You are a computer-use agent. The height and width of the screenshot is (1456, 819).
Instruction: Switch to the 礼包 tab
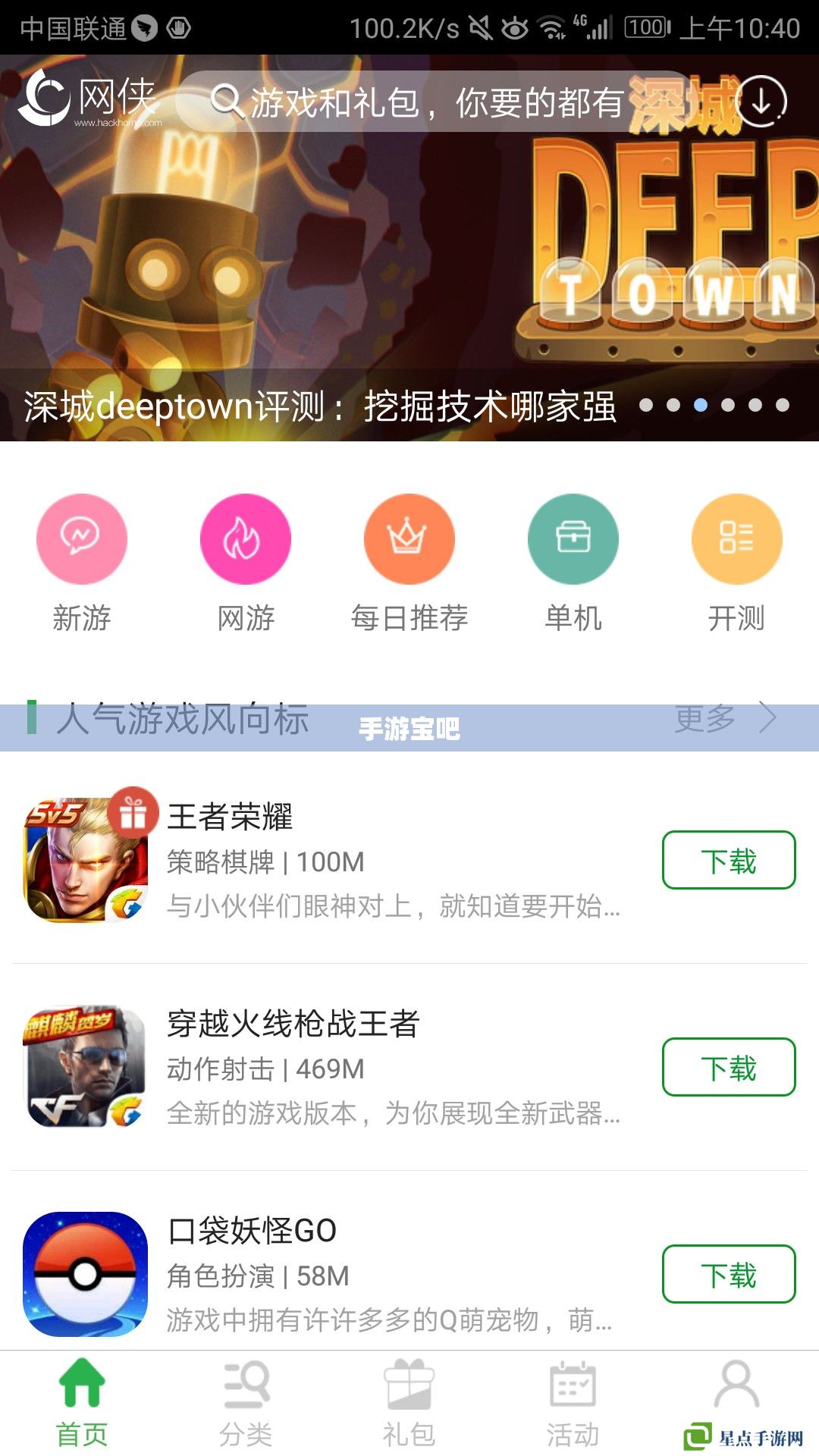[409, 1407]
